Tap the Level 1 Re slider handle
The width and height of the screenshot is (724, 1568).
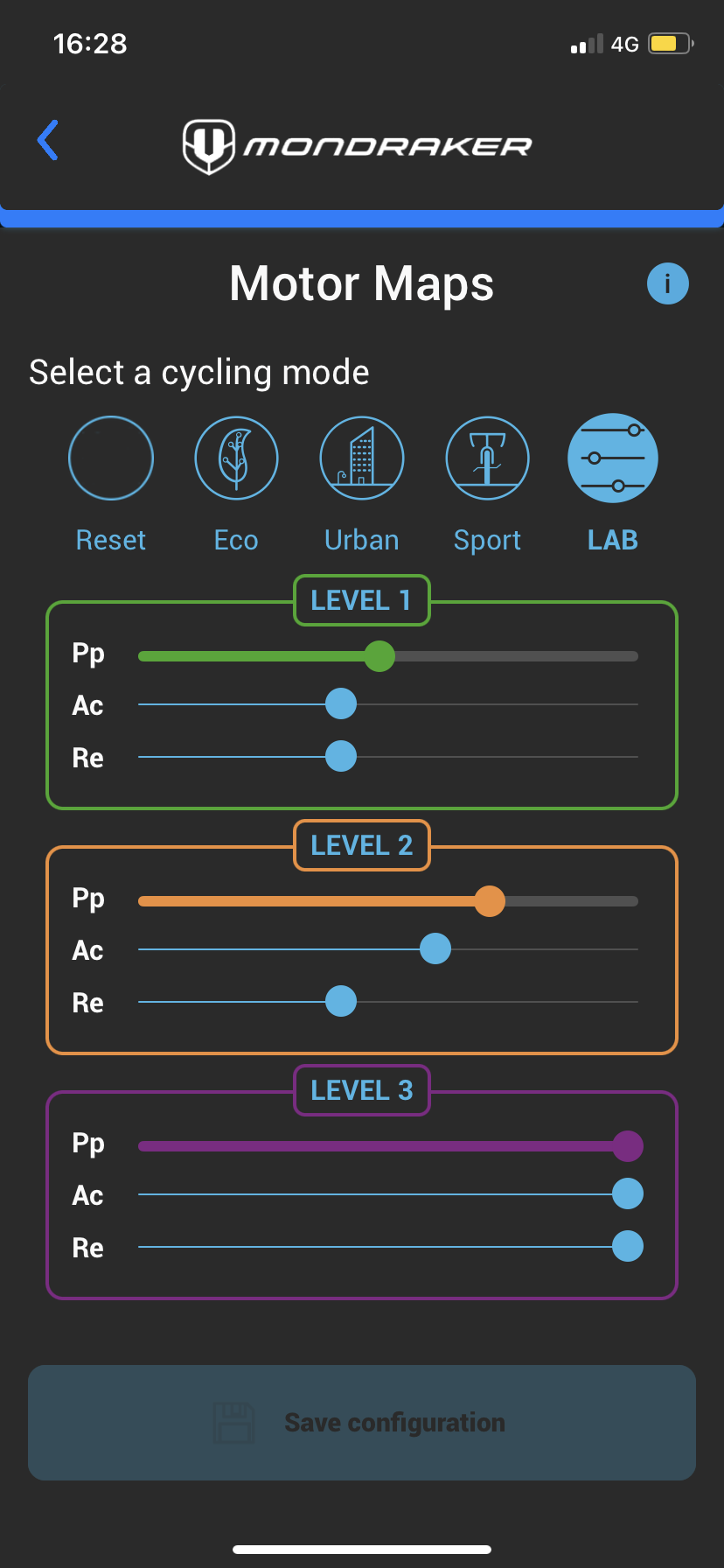(341, 756)
